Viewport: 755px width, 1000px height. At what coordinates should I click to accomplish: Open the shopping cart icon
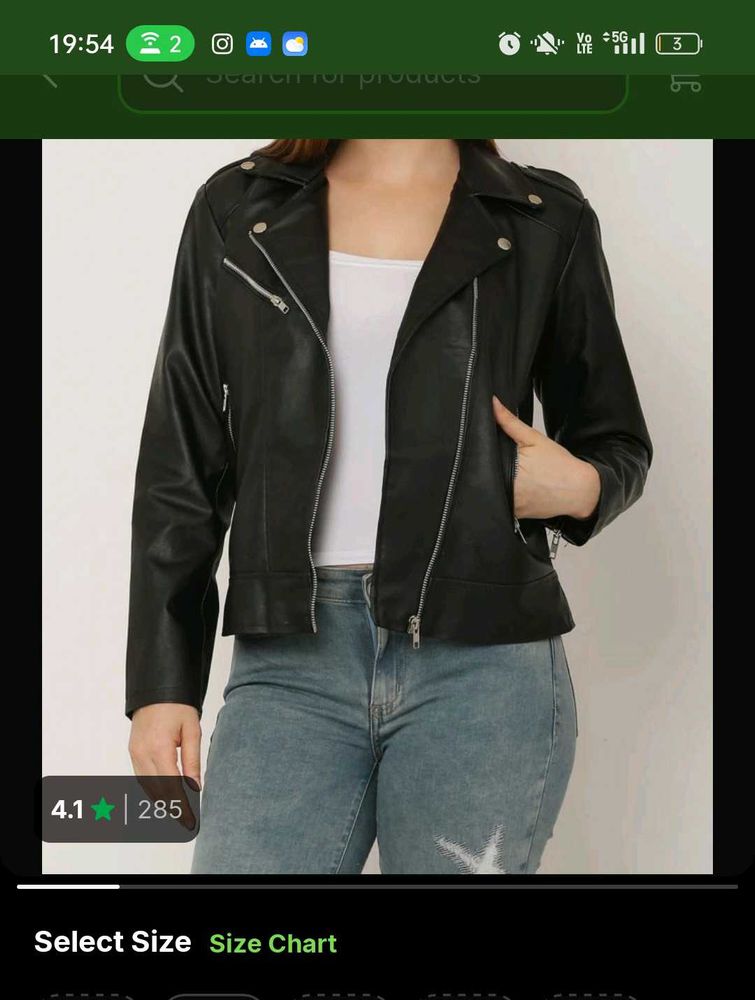point(687,82)
